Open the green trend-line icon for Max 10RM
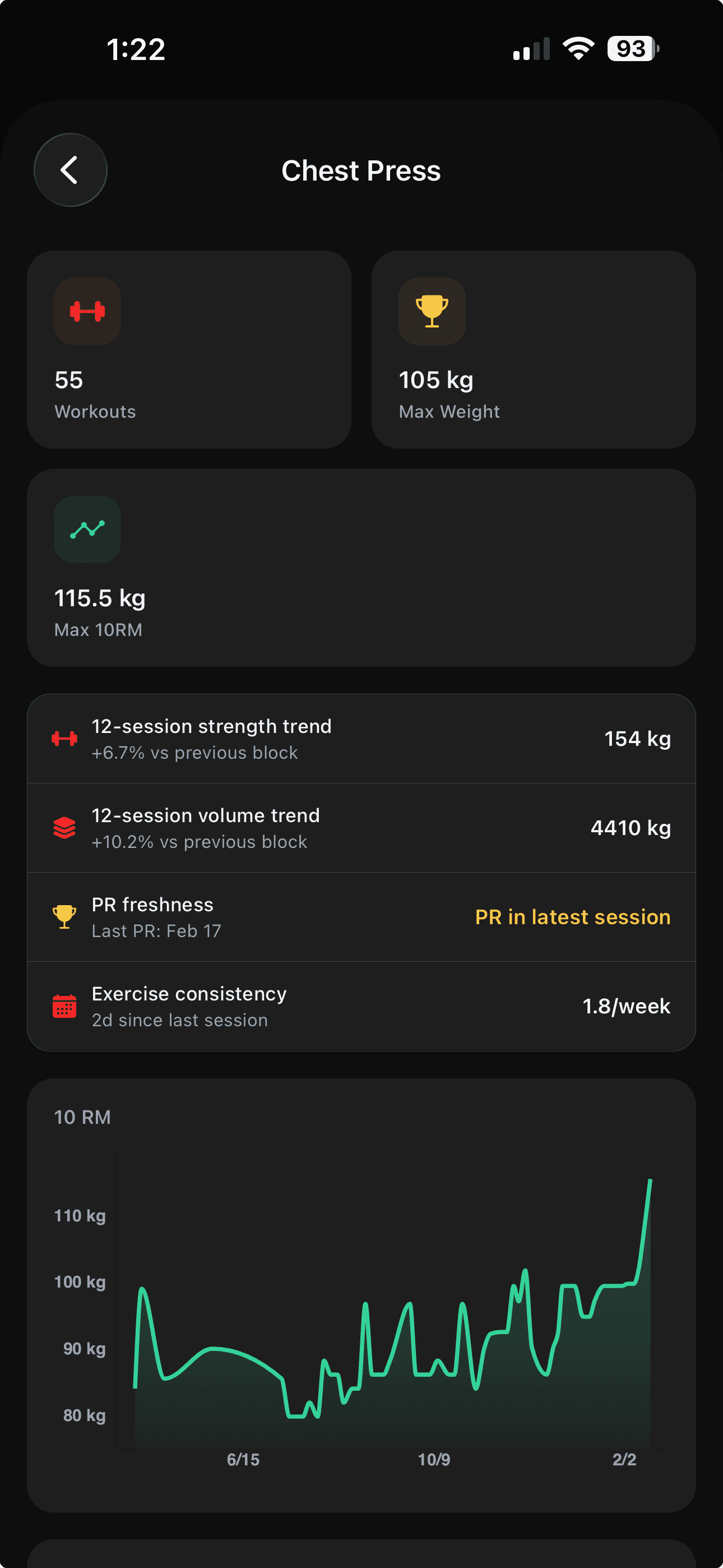Image resolution: width=723 pixels, height=1568 pixels. [87, 529]
